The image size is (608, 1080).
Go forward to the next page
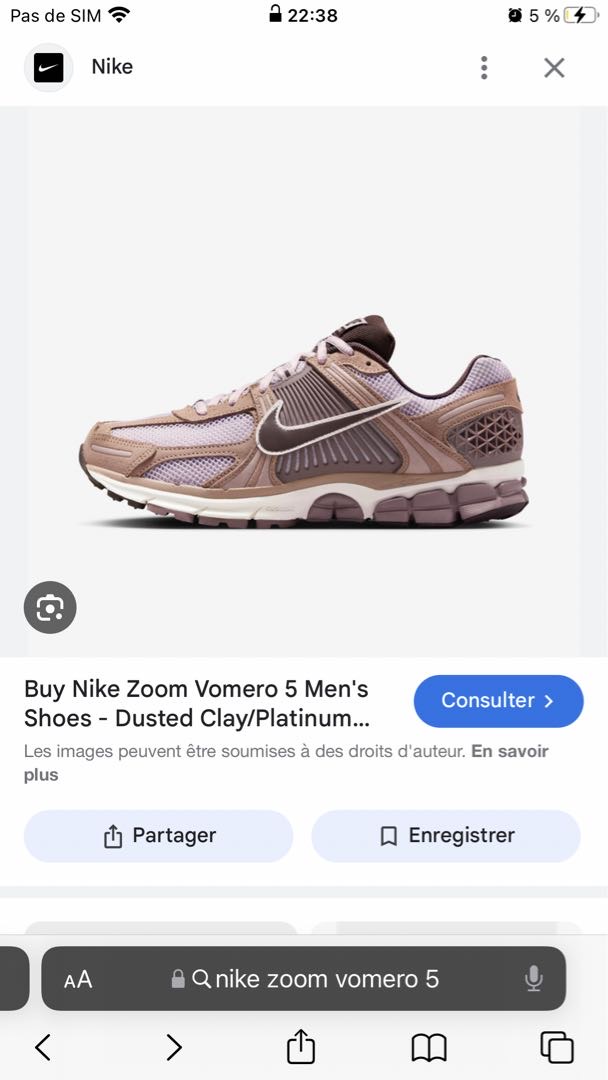(174, 1047)
